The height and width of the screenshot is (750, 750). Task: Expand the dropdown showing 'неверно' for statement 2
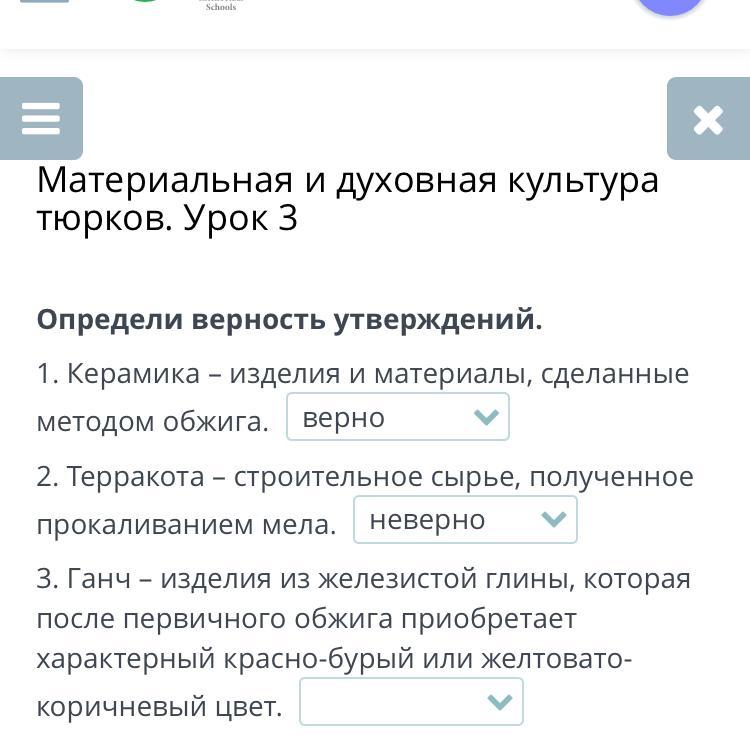(x=465, y=520)
